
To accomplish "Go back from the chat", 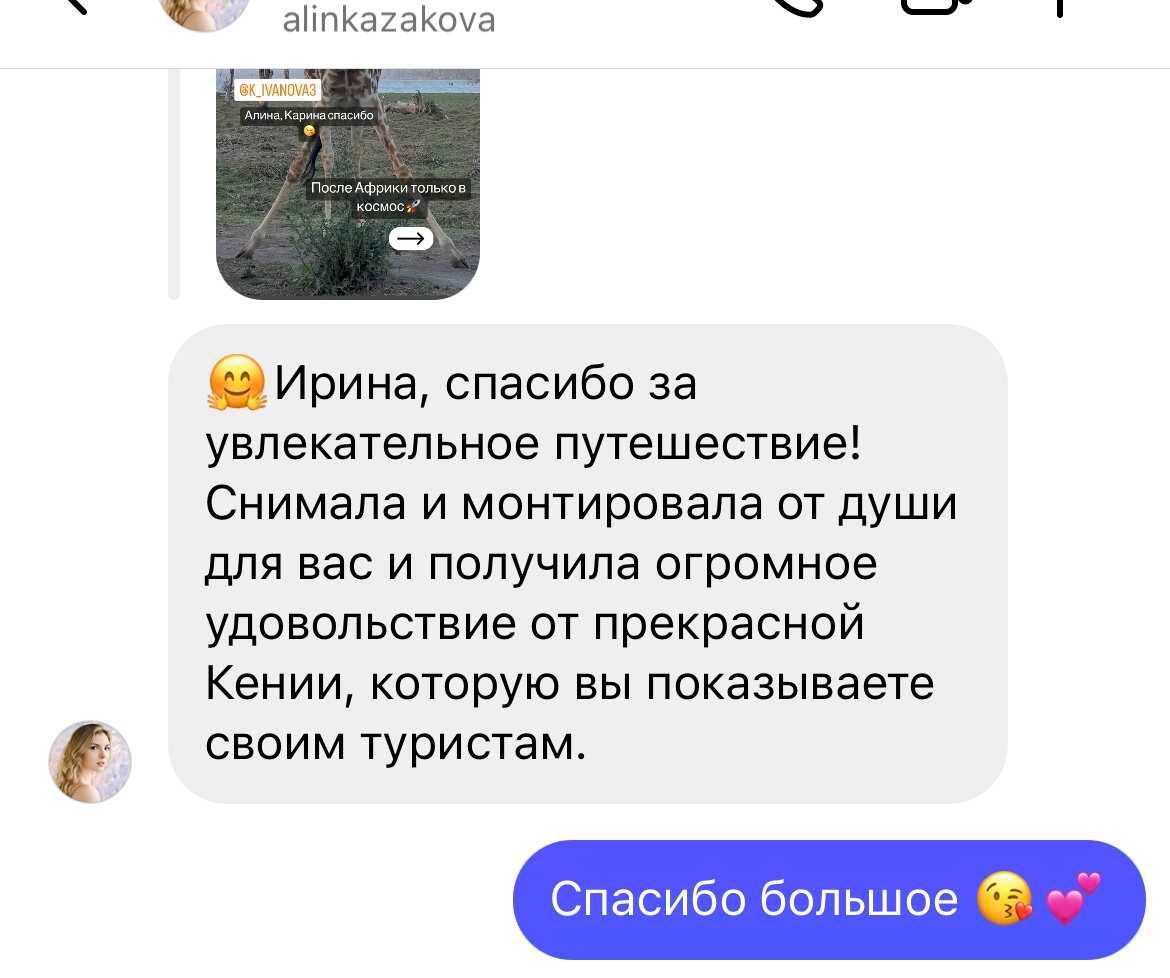I will [75, 8].
